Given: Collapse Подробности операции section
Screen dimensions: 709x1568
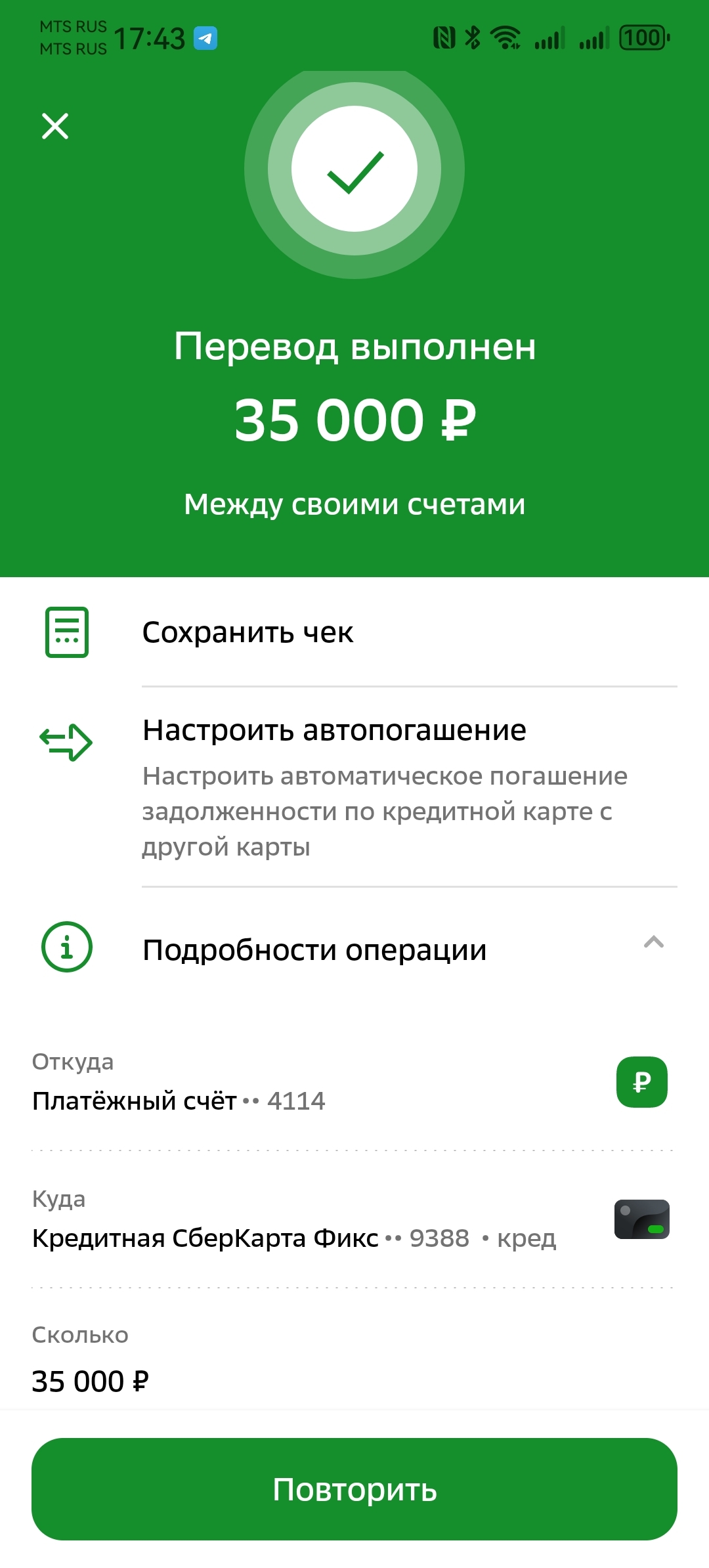Looking at the screenshot, I should pyautogui.click(x=653, y=944).
